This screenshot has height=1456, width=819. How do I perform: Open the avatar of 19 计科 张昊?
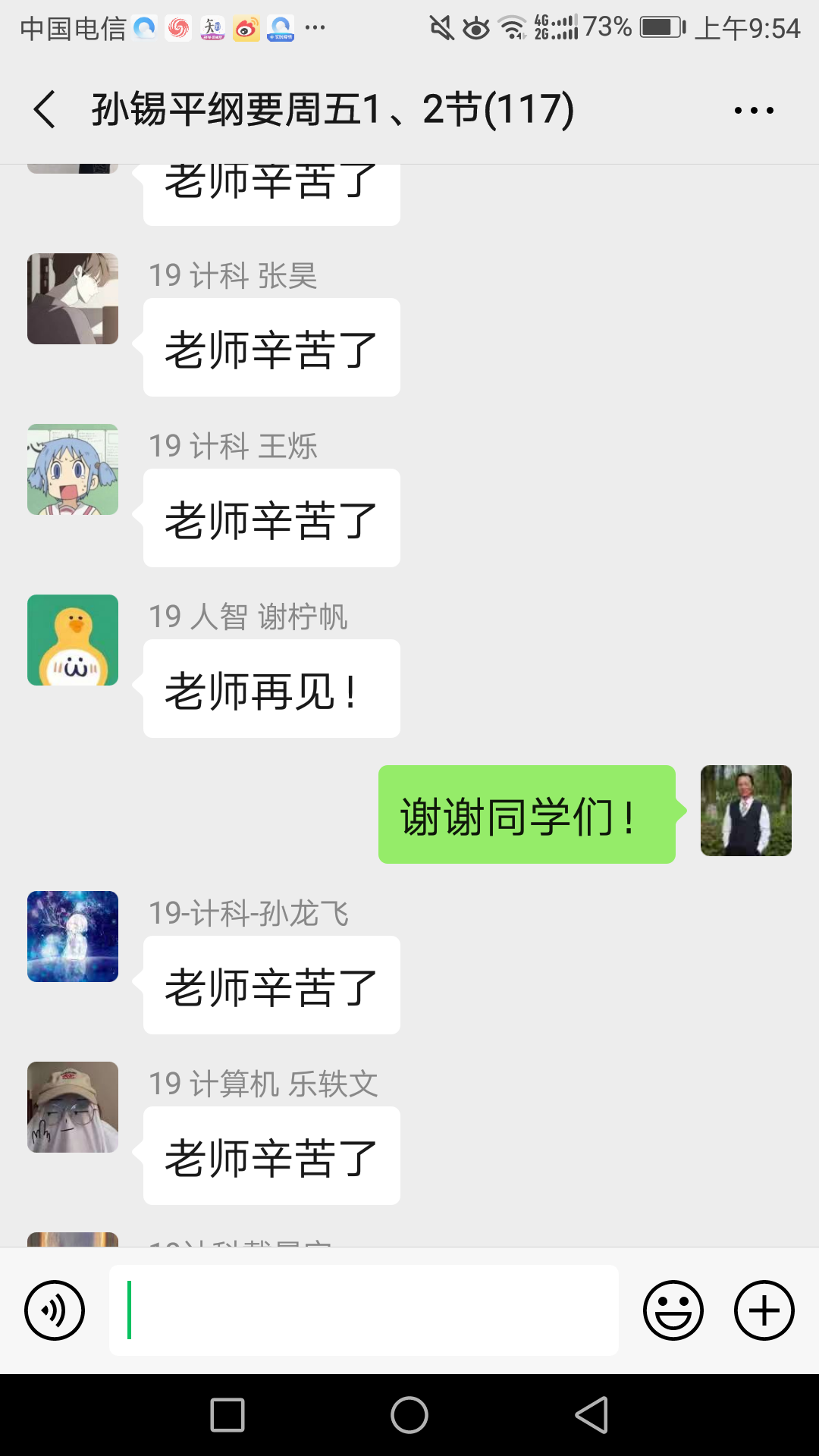point(73,299)
